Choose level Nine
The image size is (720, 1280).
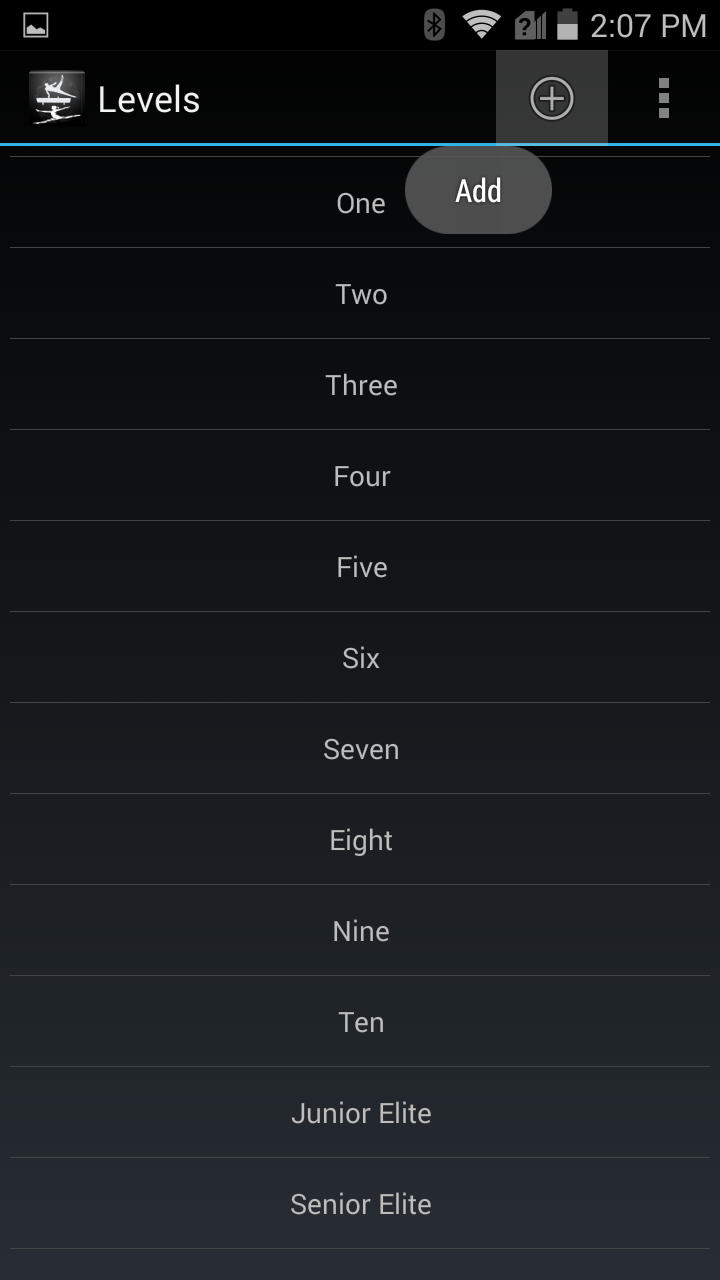point(360,931)
